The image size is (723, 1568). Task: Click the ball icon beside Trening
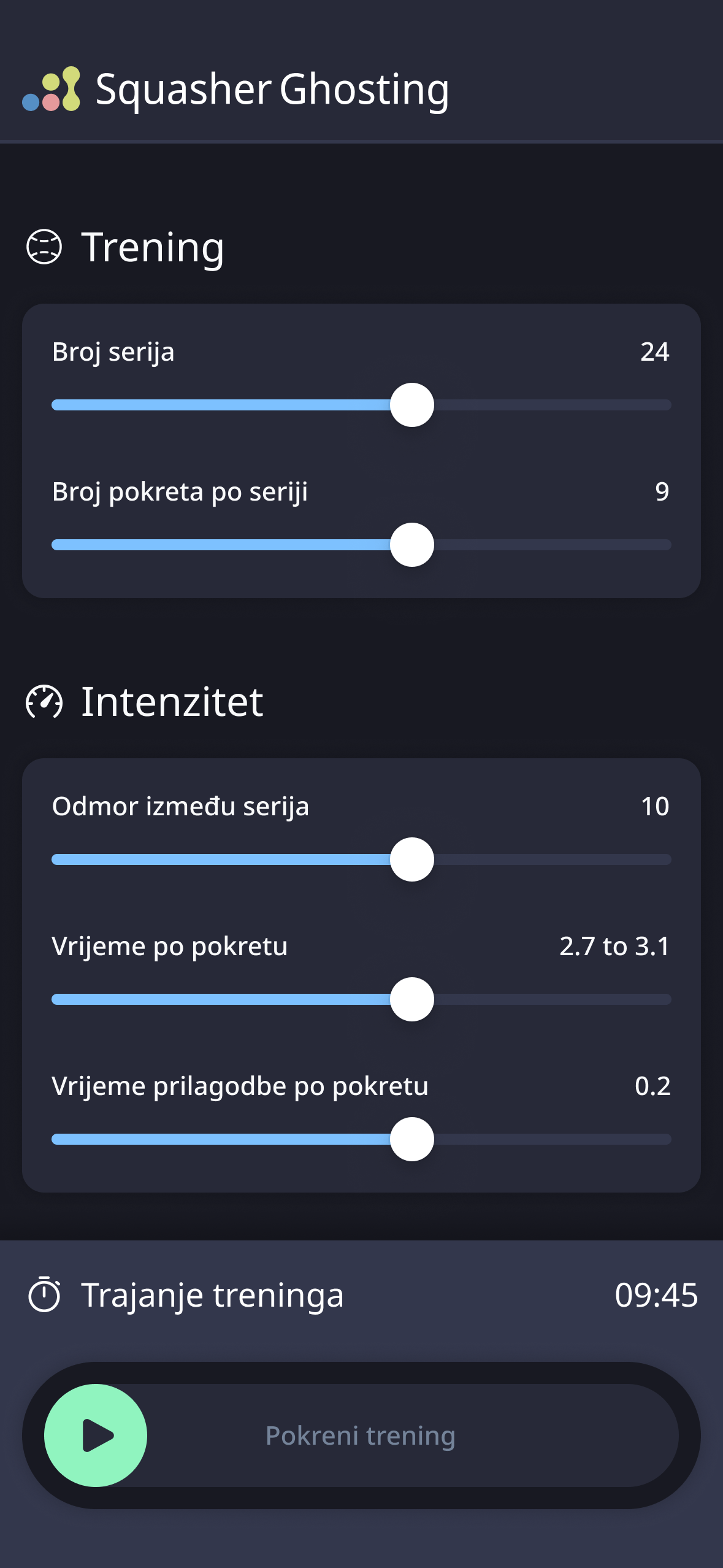point(45,247)
